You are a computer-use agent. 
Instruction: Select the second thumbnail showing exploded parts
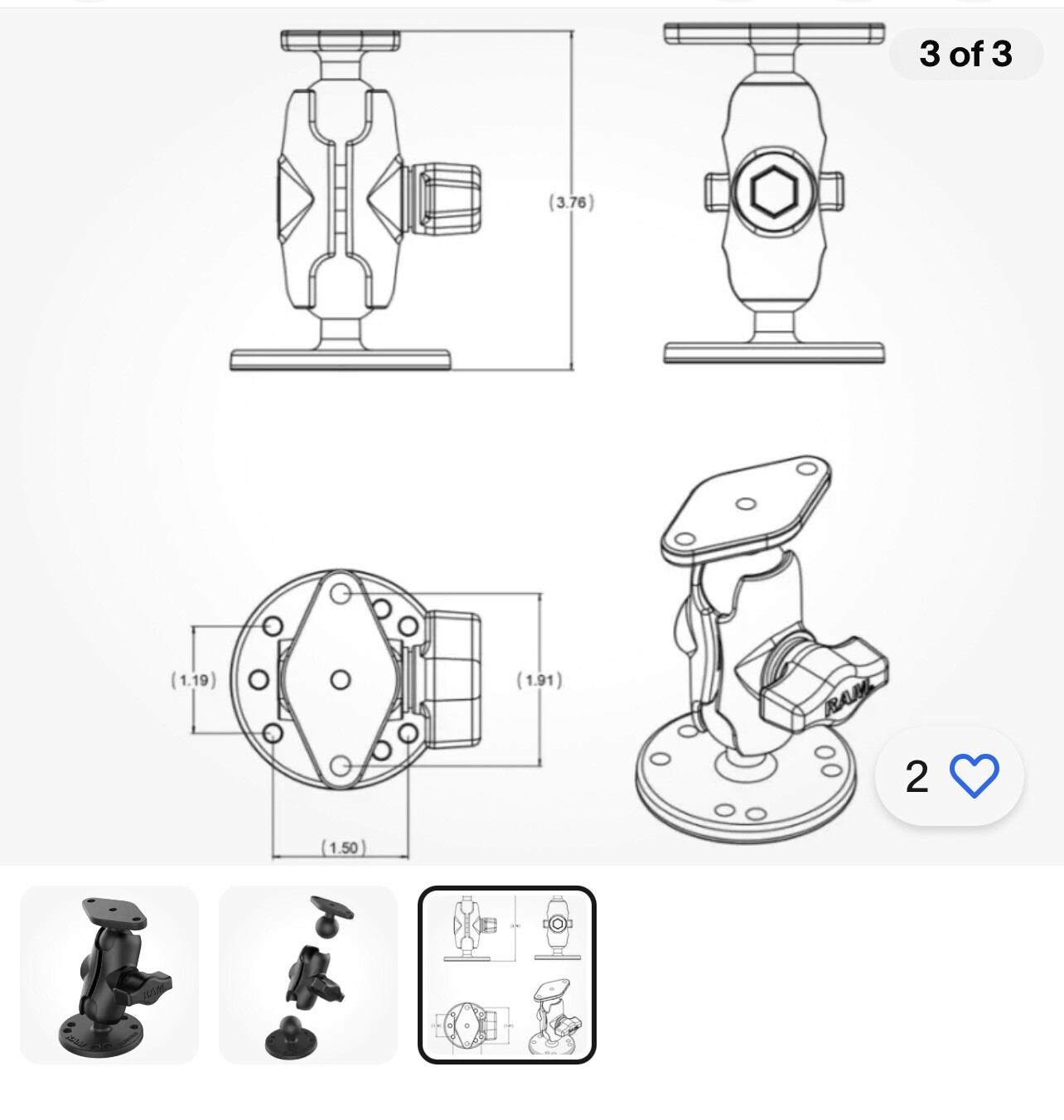[x=308, y=975]
